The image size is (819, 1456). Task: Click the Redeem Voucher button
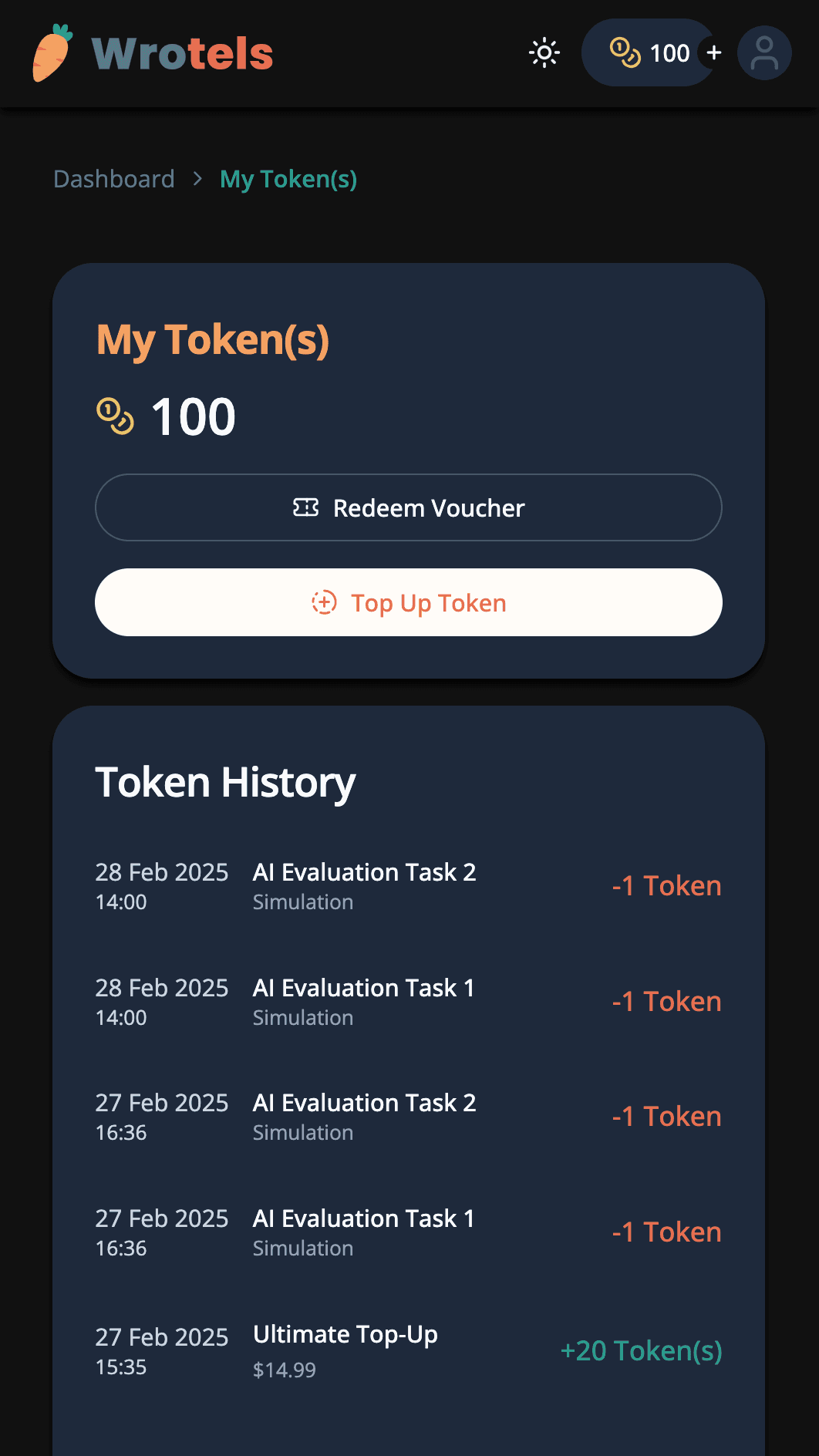tap(408, 507)
